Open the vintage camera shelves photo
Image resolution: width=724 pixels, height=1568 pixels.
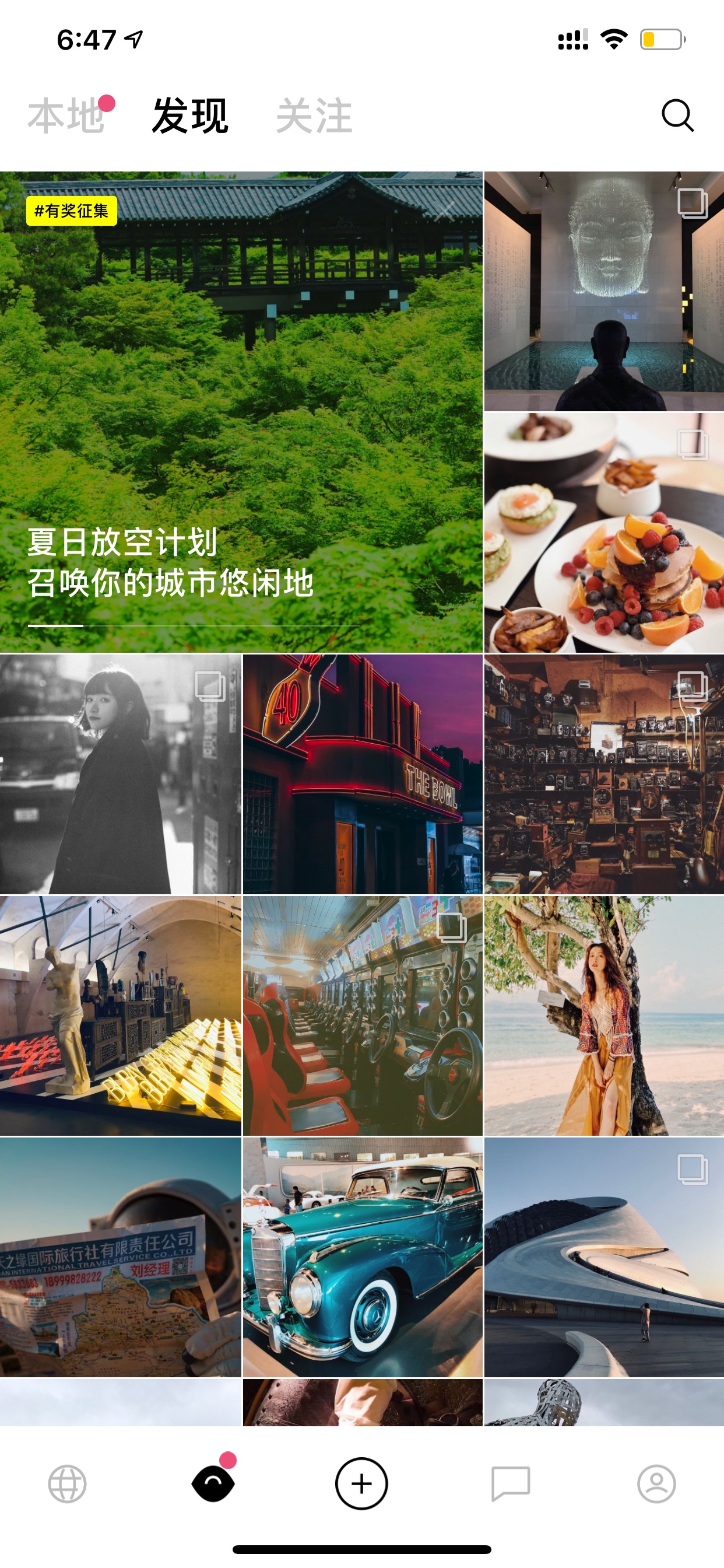tap(604, 774)
